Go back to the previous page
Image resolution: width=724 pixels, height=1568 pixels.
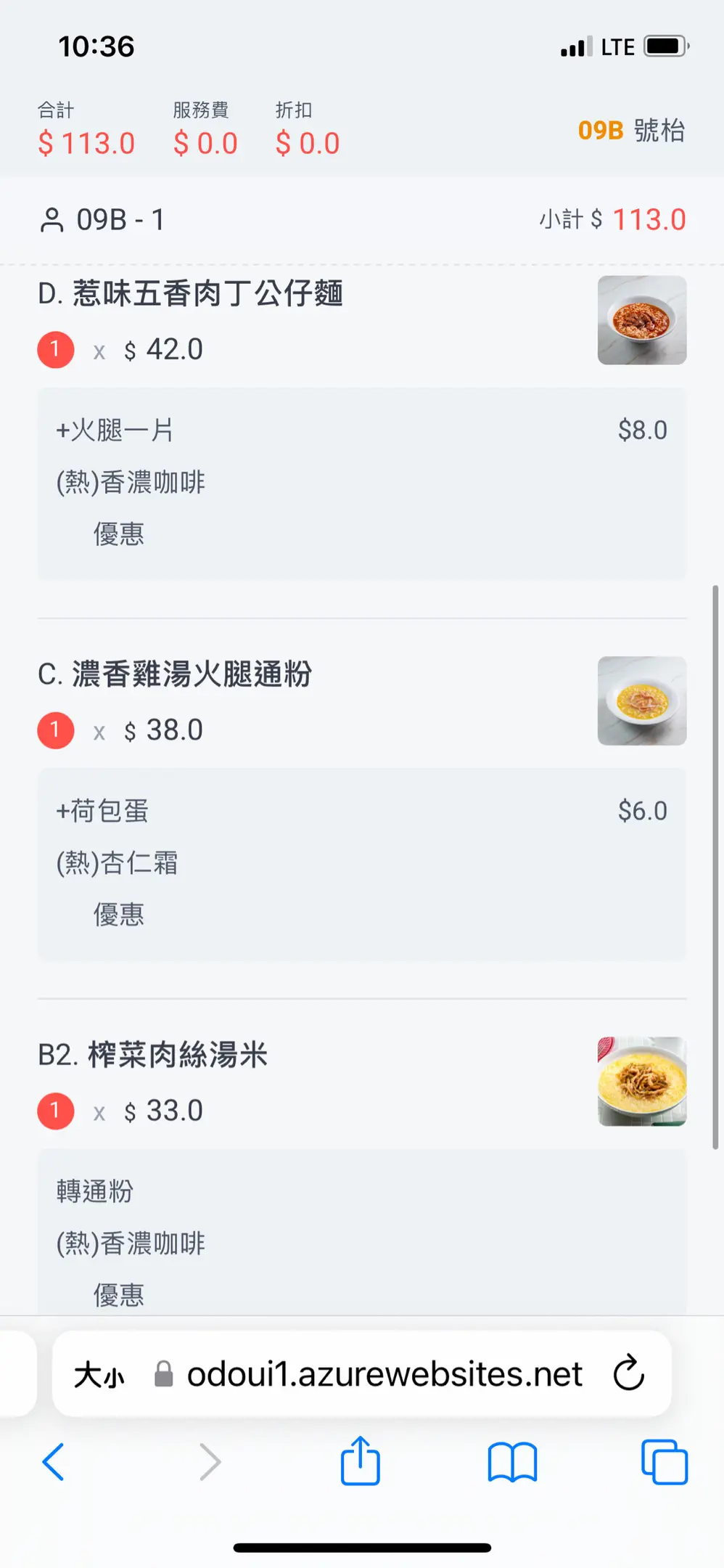click(53, 1461)
